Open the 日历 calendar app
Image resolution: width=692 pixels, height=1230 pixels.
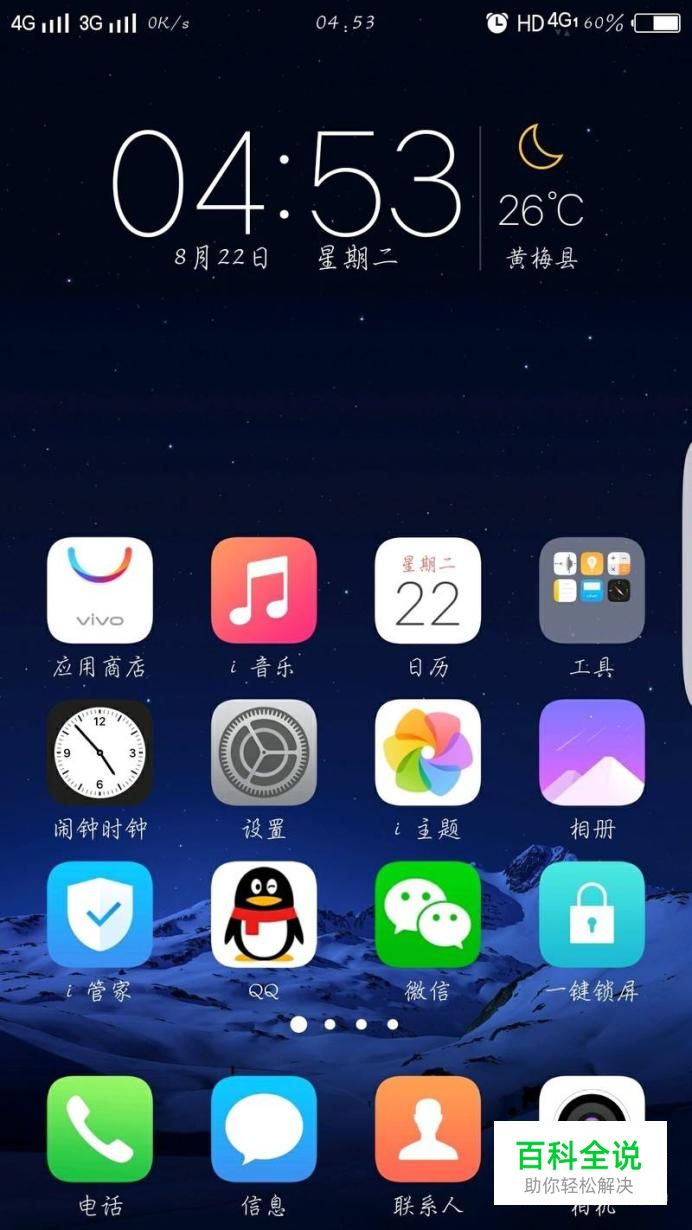(428, 590)
